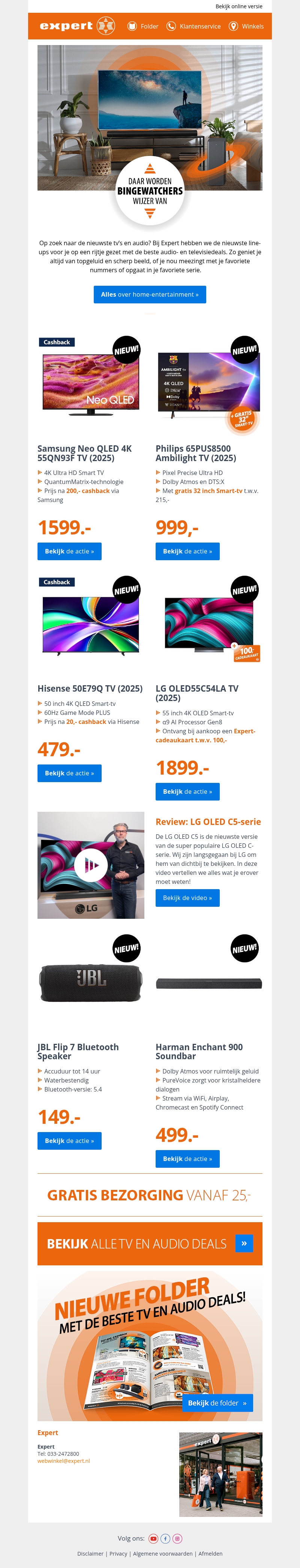Viewport: 300px width, 1568px height.
Task: Tap the 'Bekijk de video' button
Action: pos(187,898)
